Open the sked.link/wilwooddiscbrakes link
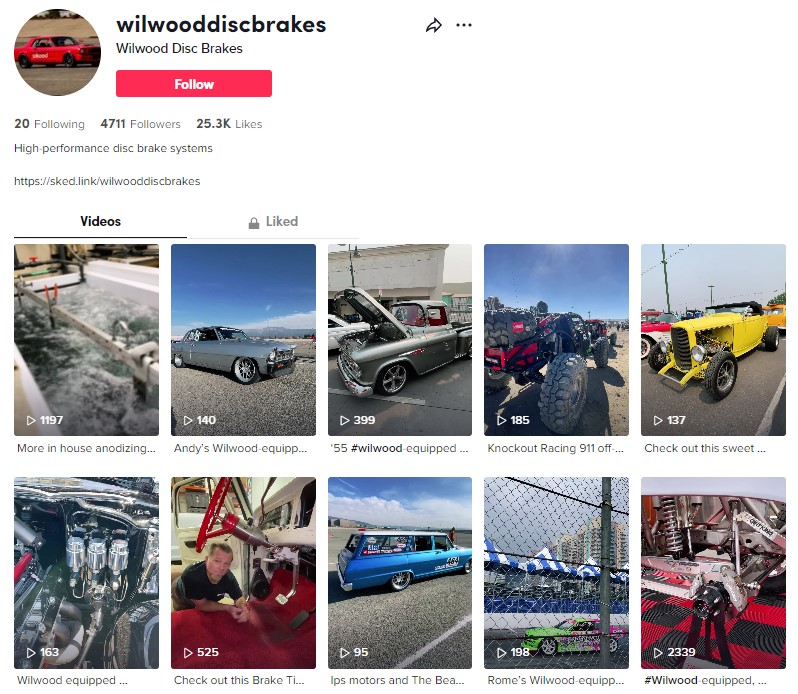This screenshot has width=798, height=694. 107,181
